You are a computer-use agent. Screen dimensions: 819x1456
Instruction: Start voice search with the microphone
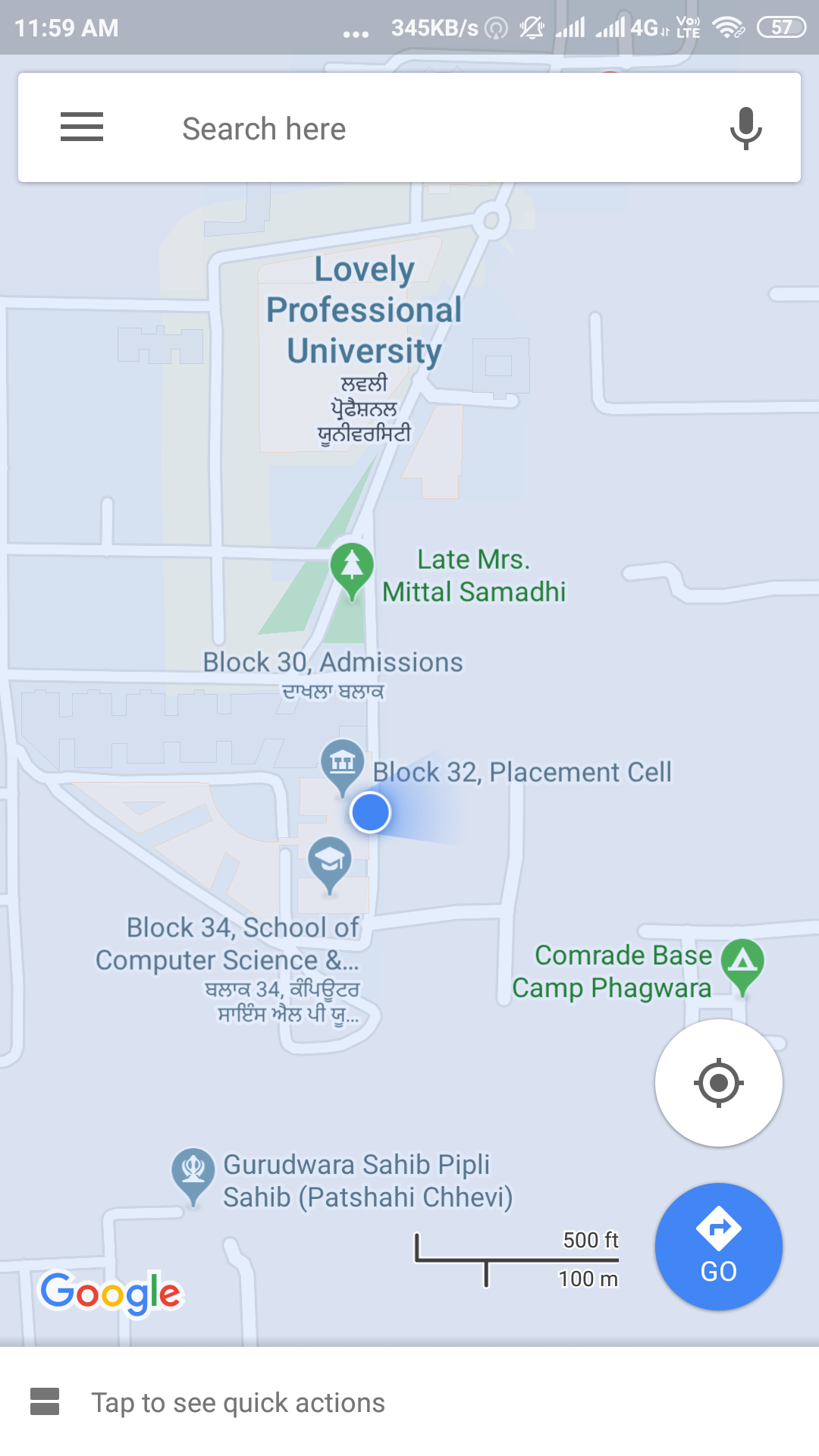745,127
